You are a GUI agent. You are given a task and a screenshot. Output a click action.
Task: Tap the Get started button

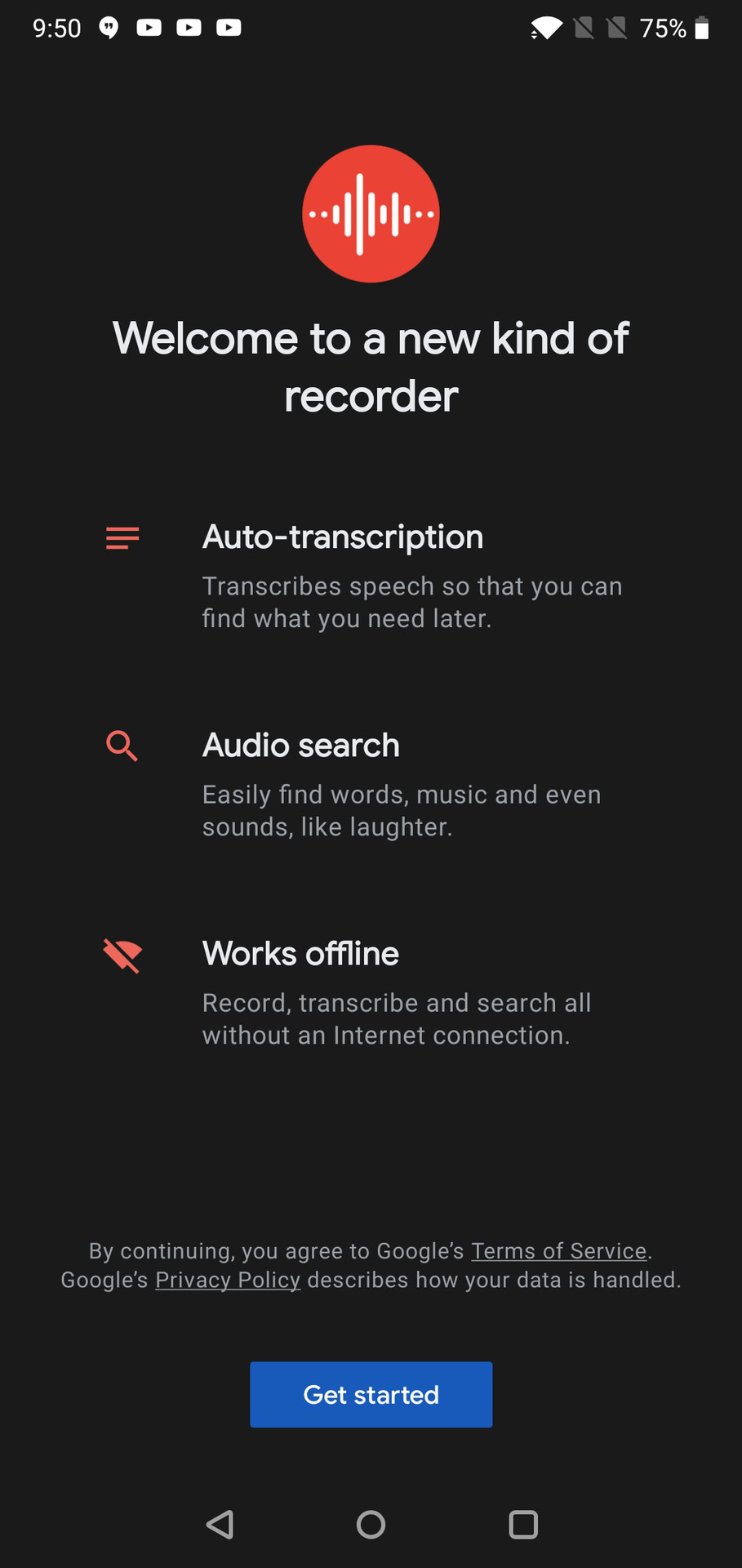371,1394
